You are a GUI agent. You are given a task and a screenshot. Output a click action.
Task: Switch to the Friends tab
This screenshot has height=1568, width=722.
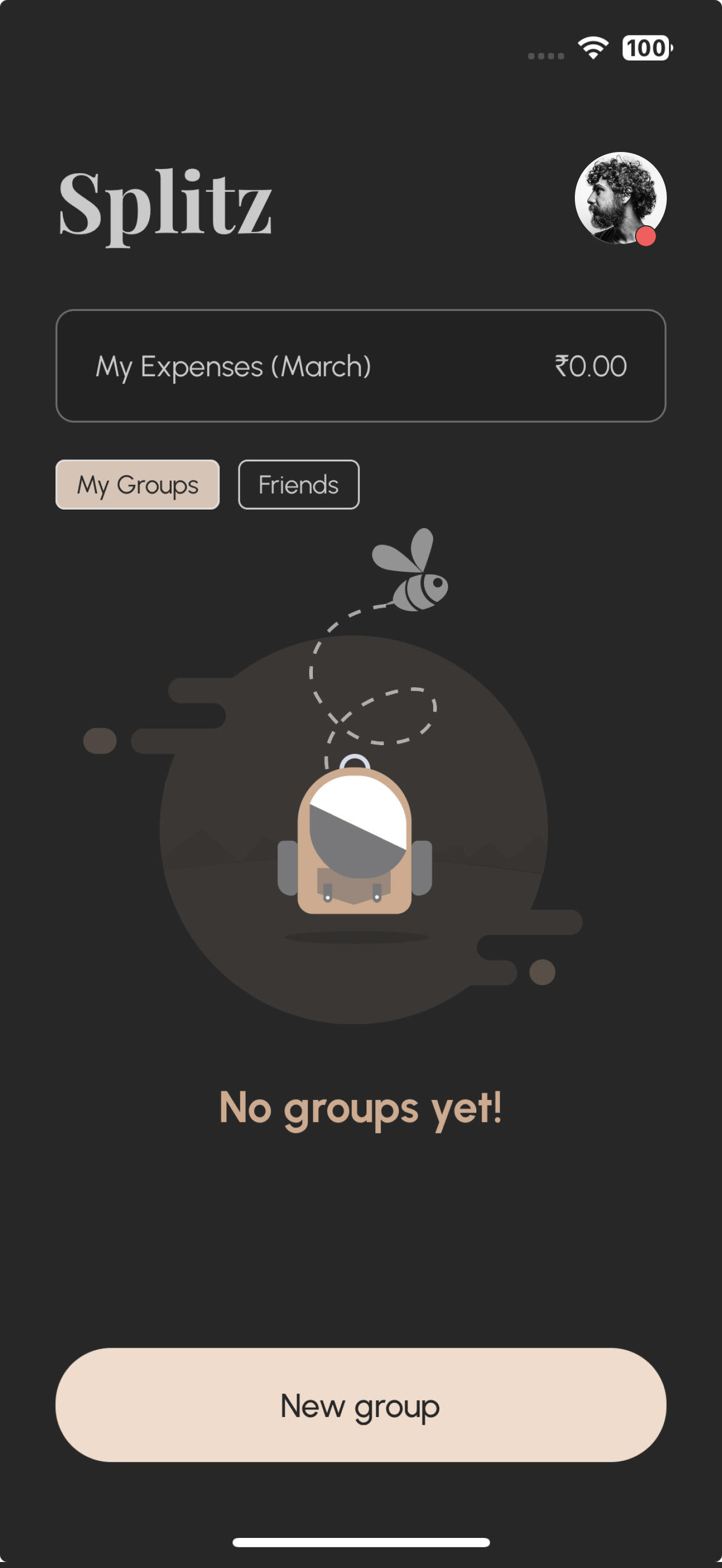[x=298, y=484]
